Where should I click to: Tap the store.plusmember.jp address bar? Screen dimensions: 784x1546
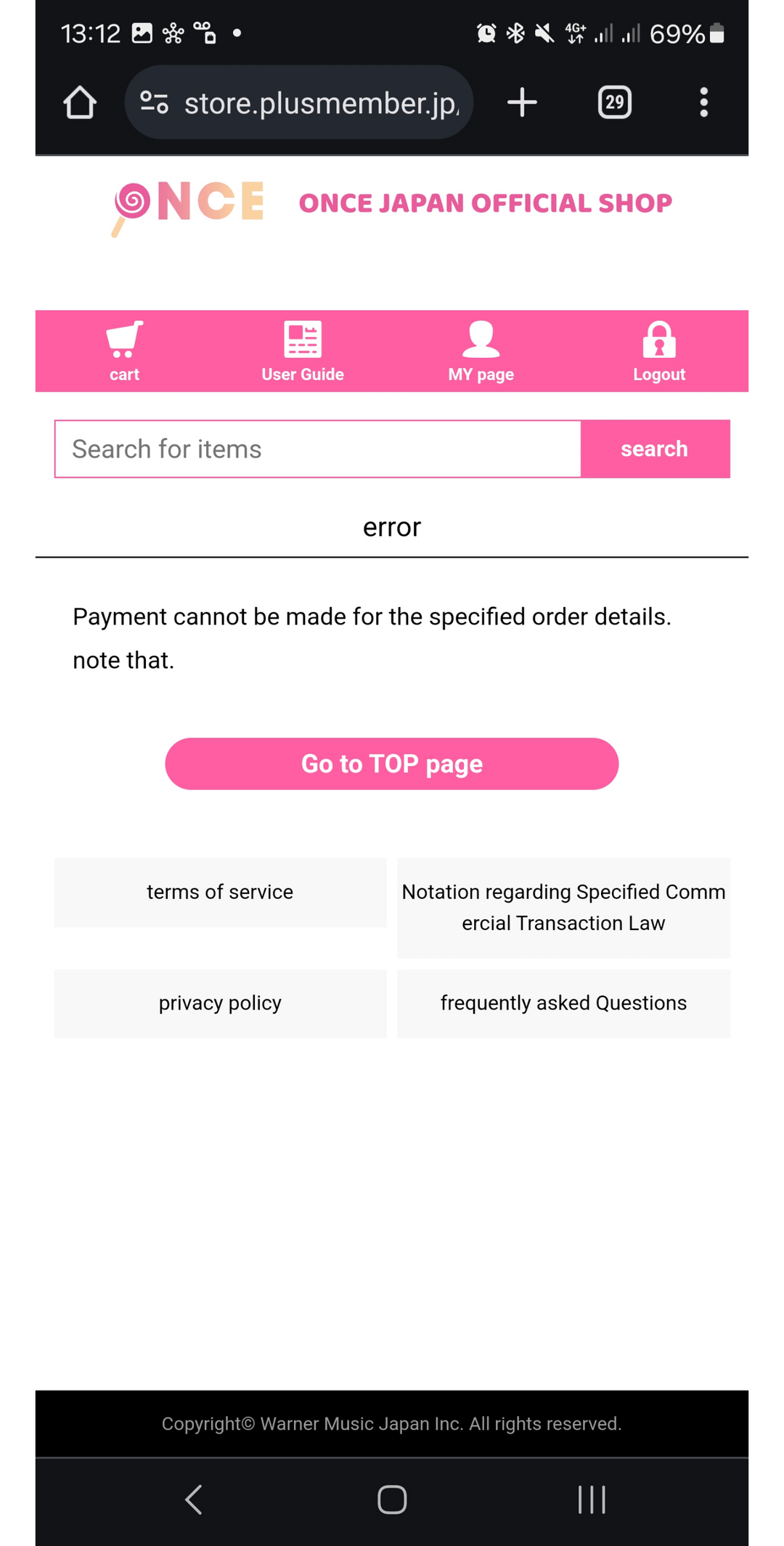(x=319, y=102)
